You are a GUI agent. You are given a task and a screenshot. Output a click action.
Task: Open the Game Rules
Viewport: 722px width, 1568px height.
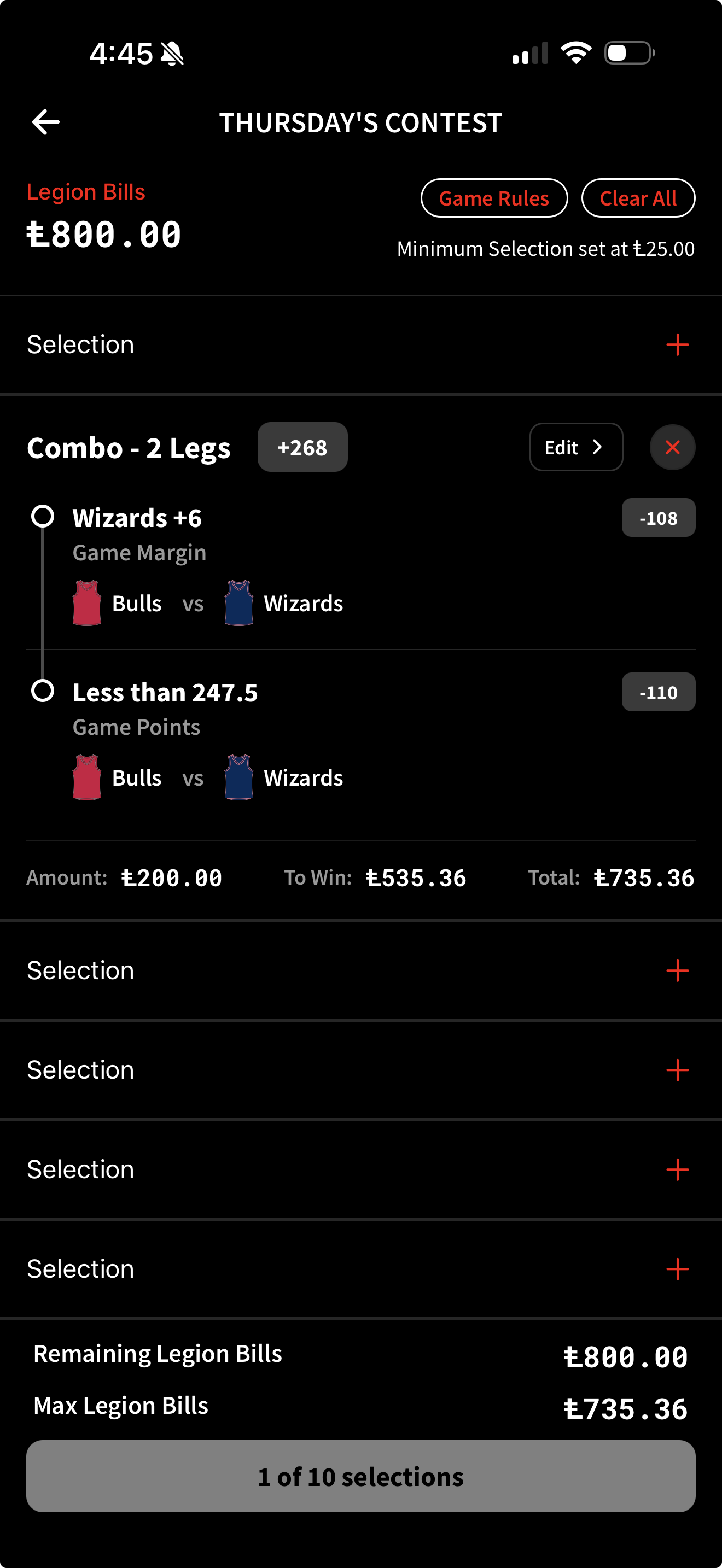(494, 198)
